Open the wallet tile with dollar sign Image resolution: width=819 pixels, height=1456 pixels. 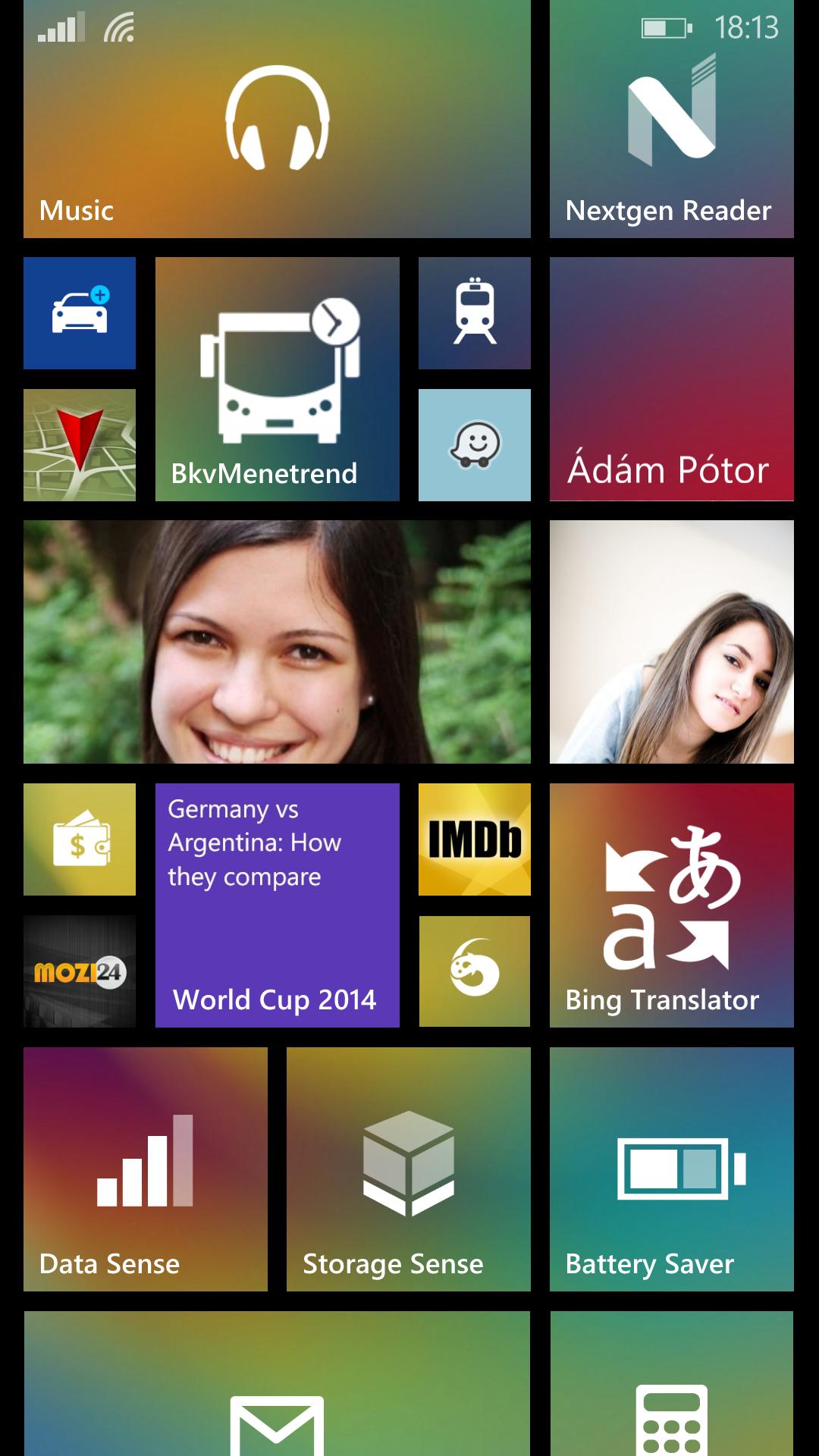pyautogui.click(x=80, y=839)
